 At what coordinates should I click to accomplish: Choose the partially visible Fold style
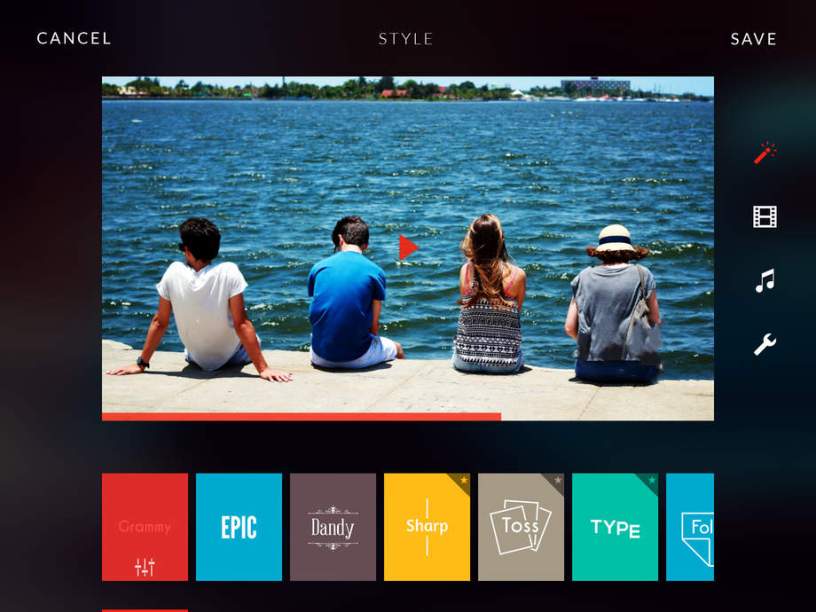[691, 527]
